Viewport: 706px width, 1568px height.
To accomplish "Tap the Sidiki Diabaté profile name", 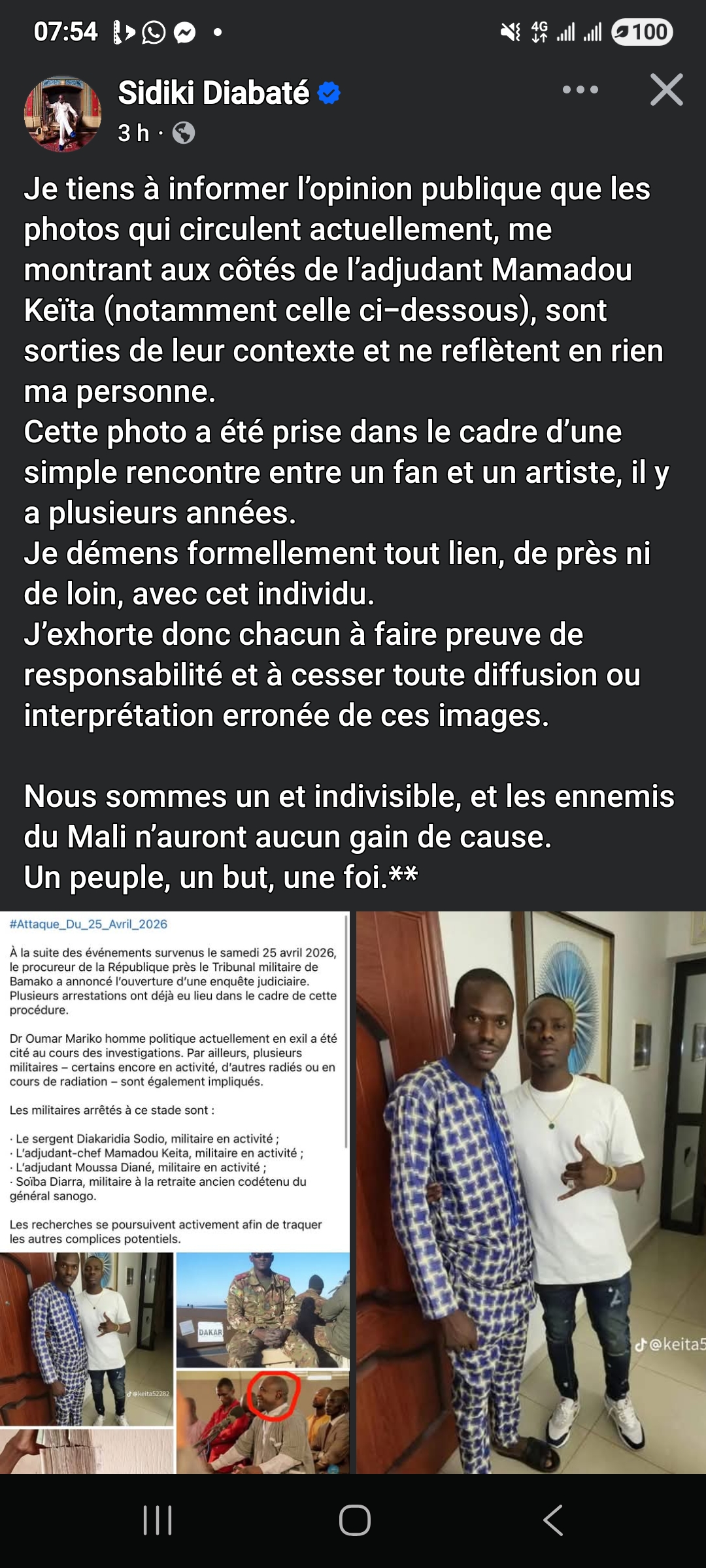I will [213, 93].
